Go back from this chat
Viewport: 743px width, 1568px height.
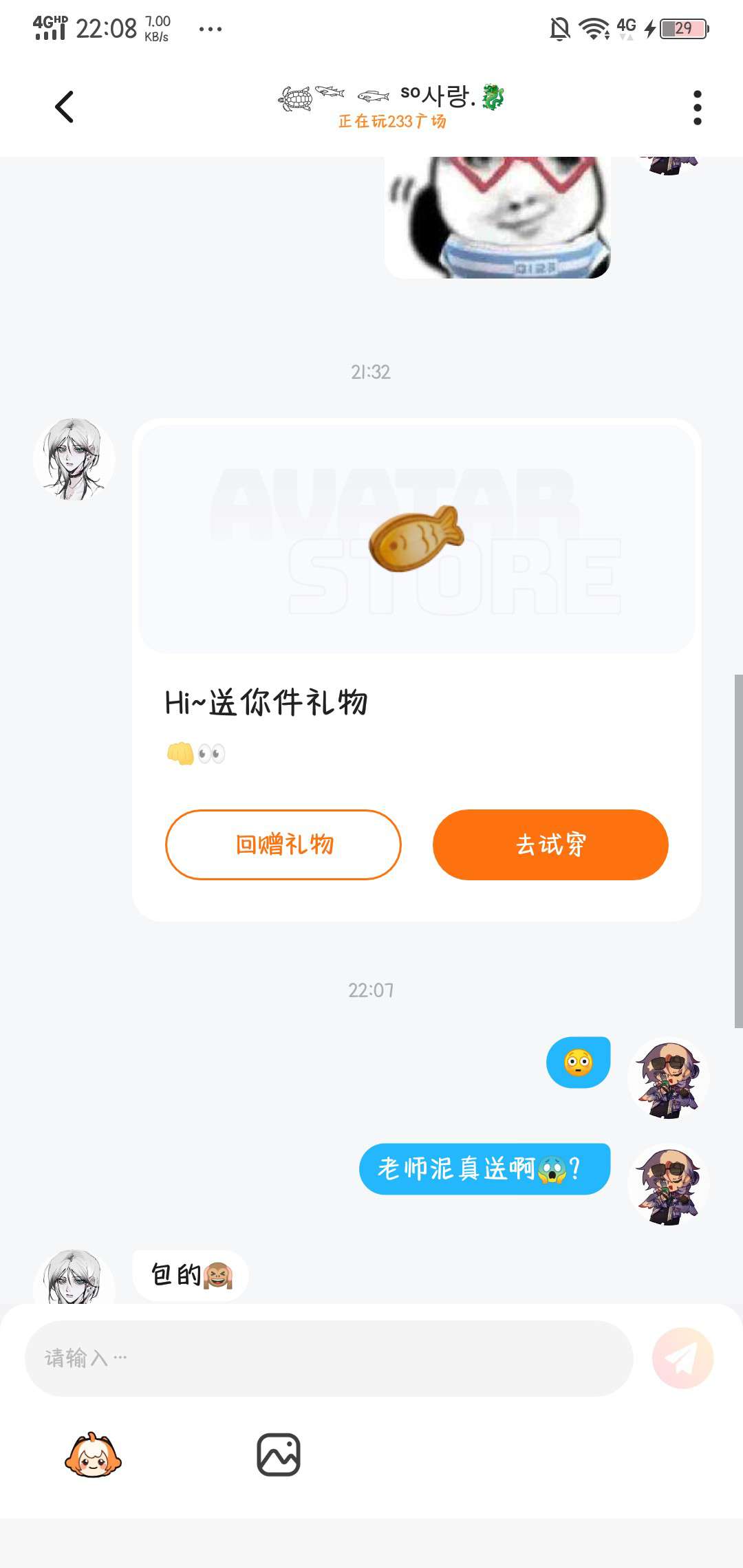(64, 107)
